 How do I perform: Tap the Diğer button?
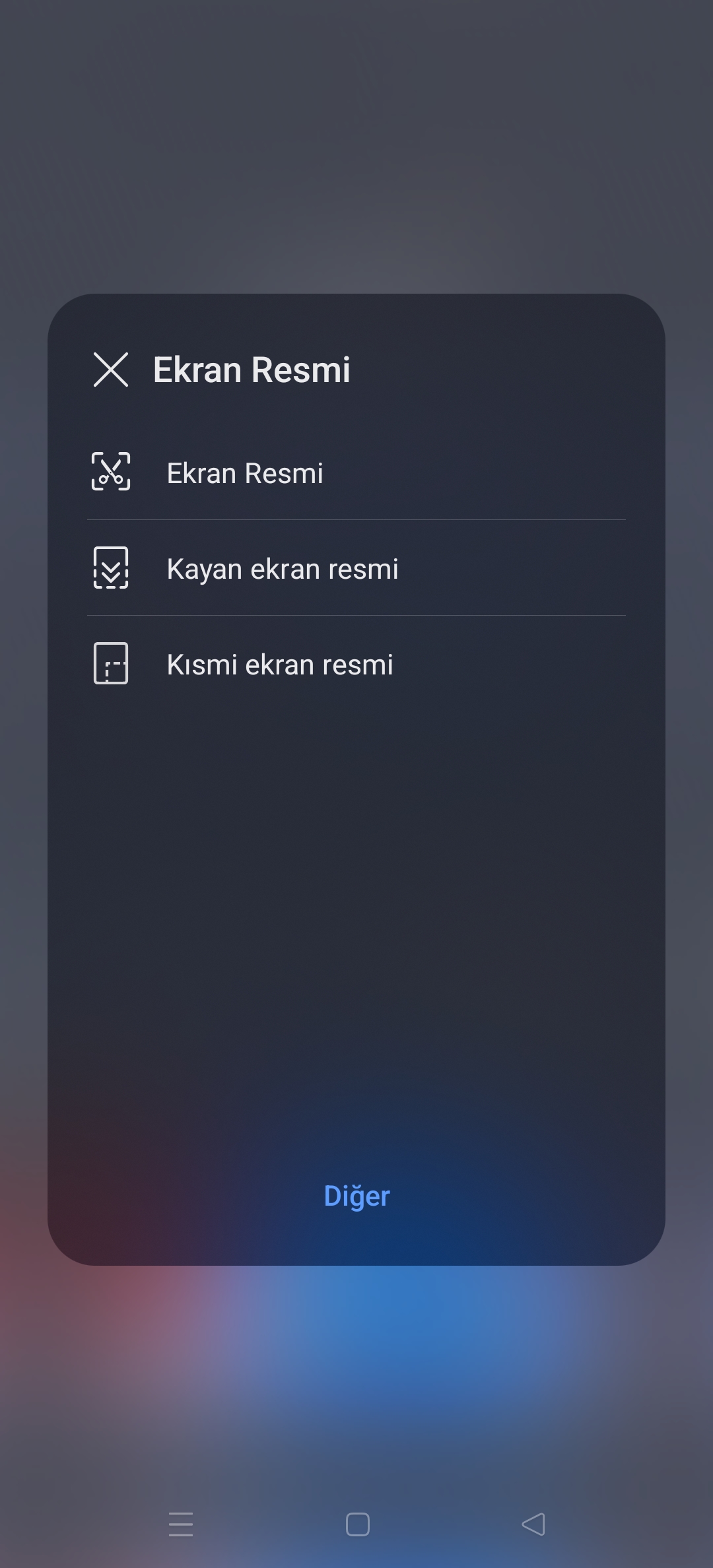coord(356,1196)
